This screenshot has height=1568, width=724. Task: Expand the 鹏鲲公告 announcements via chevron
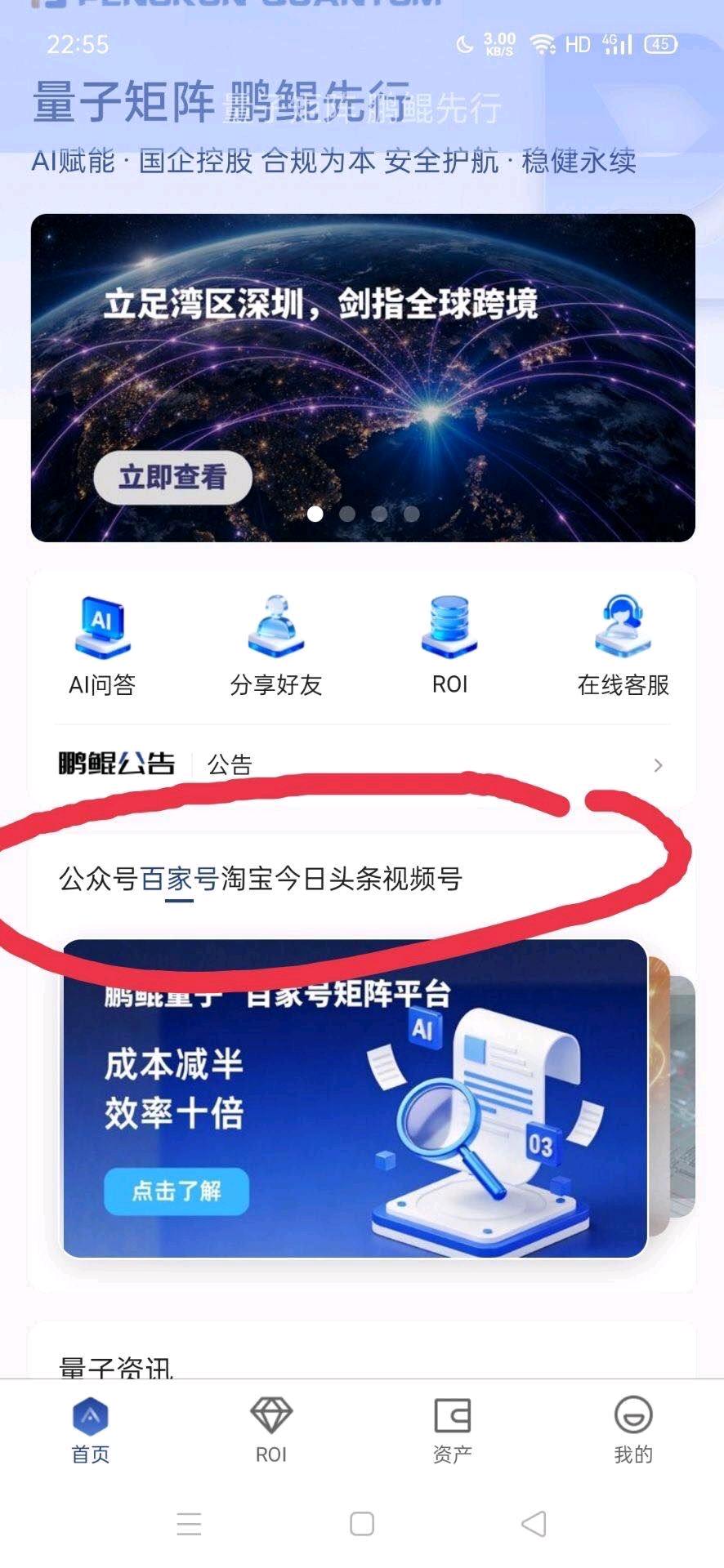coord(660,765)
